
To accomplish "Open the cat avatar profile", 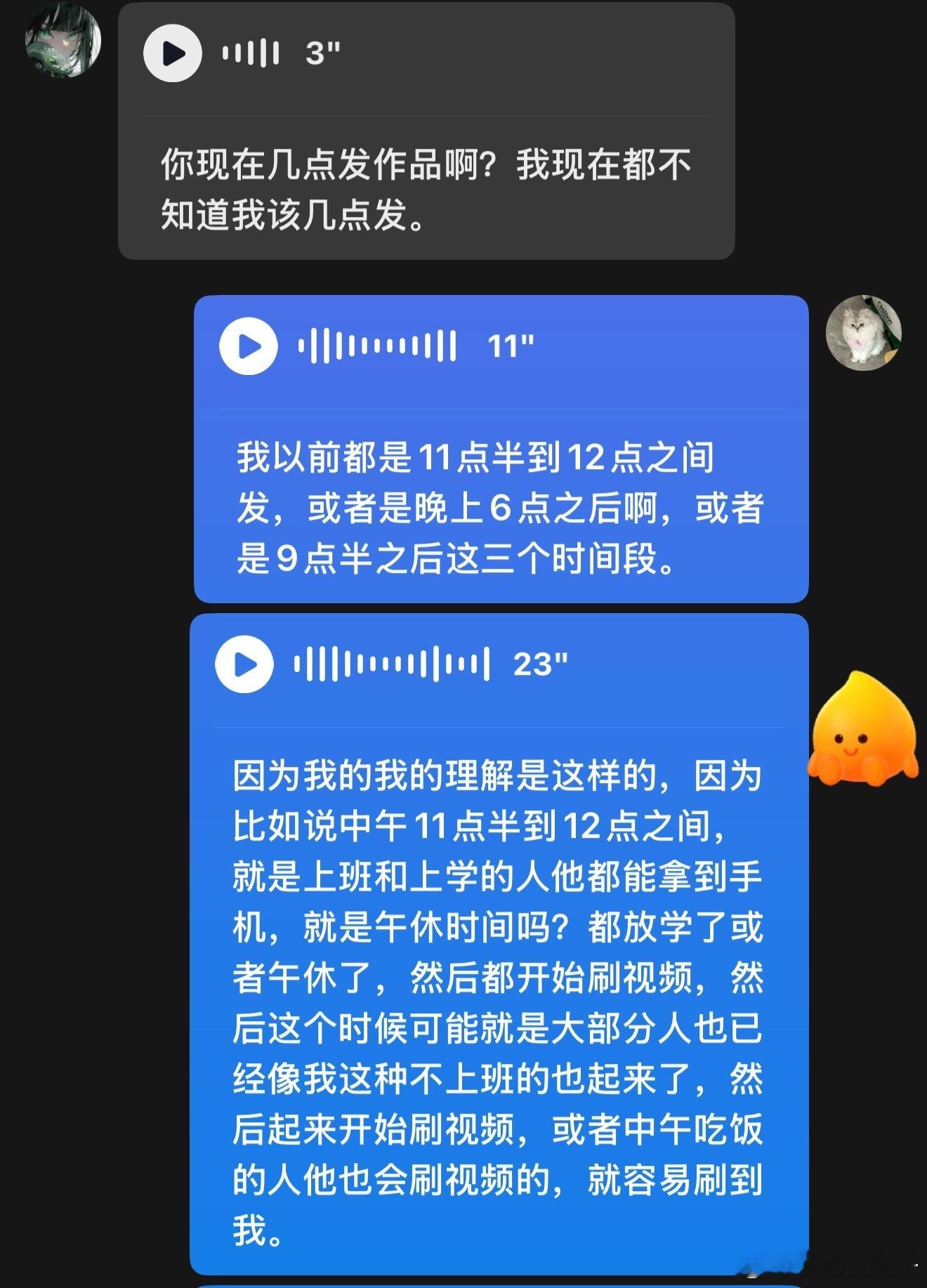I will 863,333.
